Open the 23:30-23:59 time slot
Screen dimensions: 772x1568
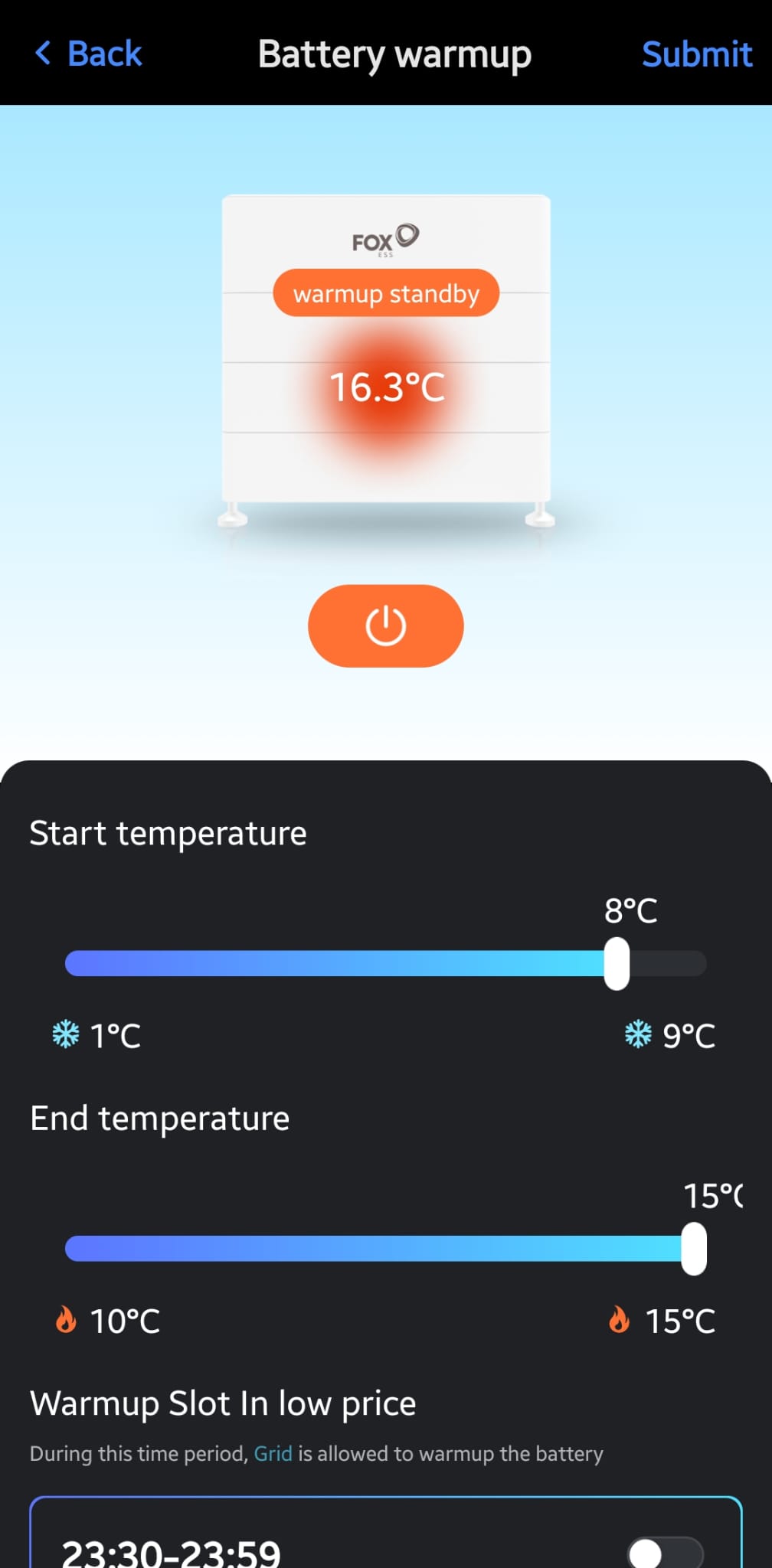click(172, 1553)
